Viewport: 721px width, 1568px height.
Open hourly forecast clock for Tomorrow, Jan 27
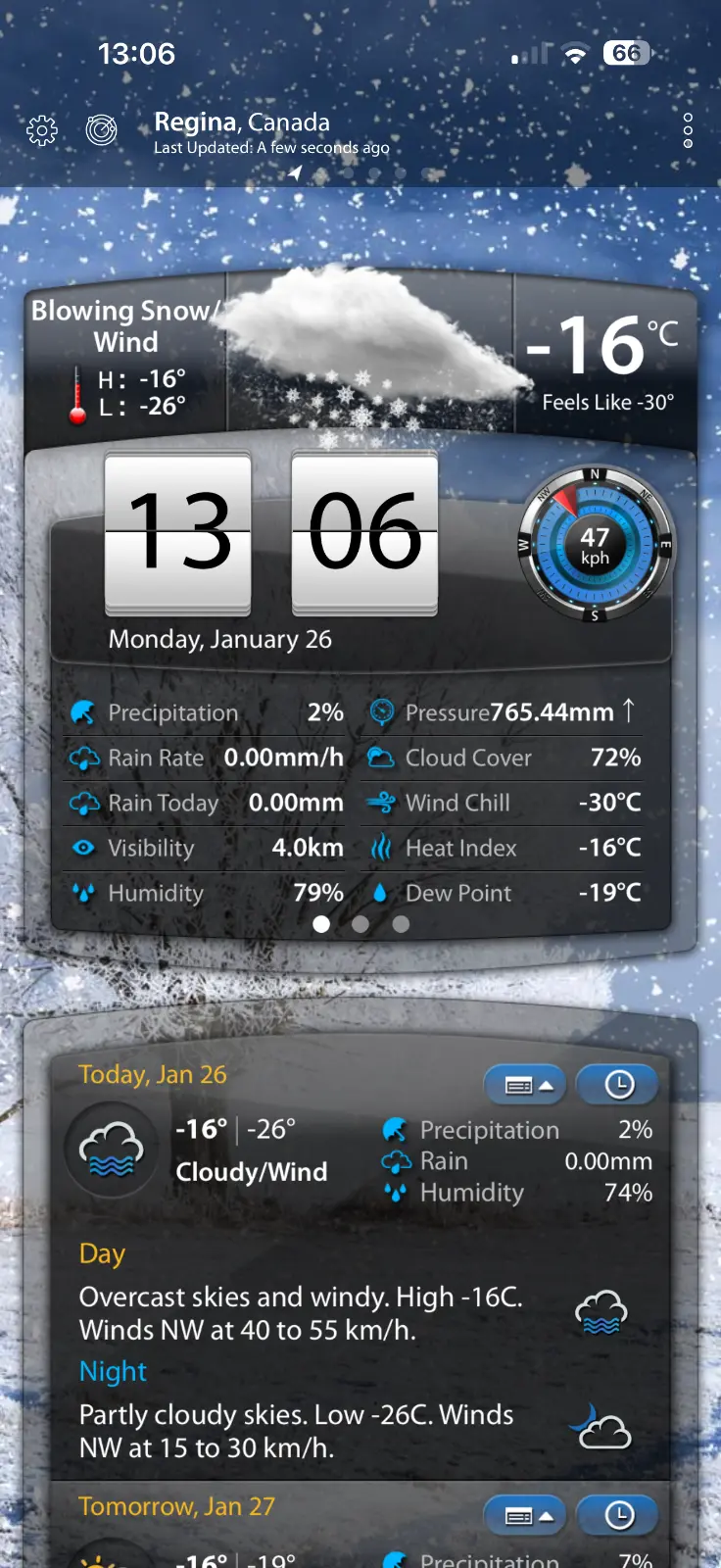pyautogui.click(x=618, y=1516)
